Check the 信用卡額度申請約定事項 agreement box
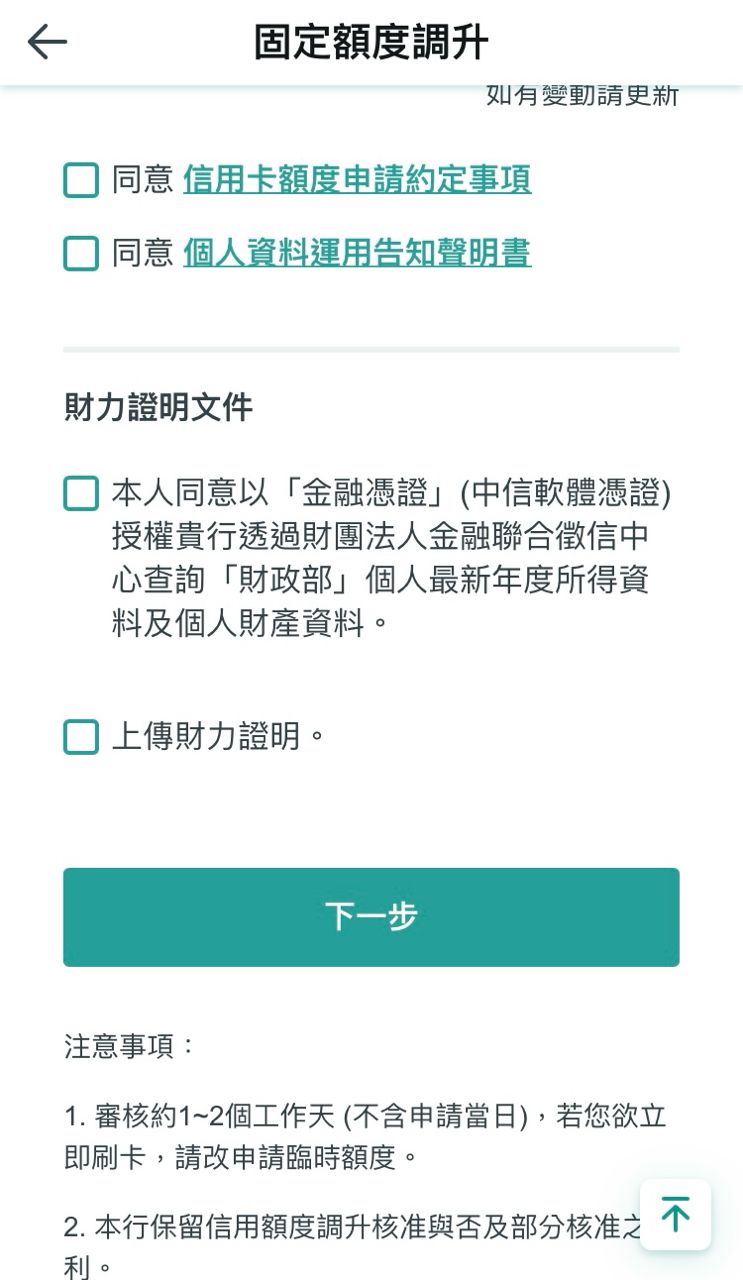The height and width of the screenshot is (1280, 743). click(81, 181)
